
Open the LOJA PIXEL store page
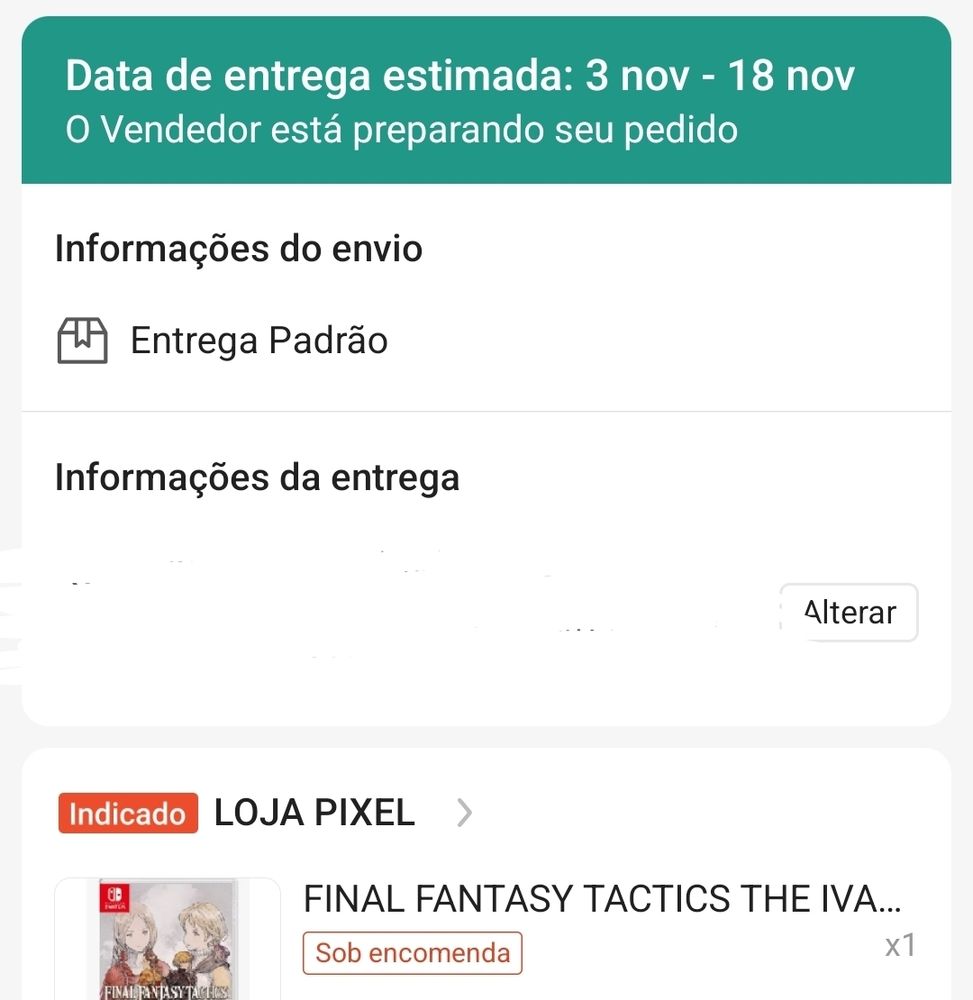pos(314,813)
